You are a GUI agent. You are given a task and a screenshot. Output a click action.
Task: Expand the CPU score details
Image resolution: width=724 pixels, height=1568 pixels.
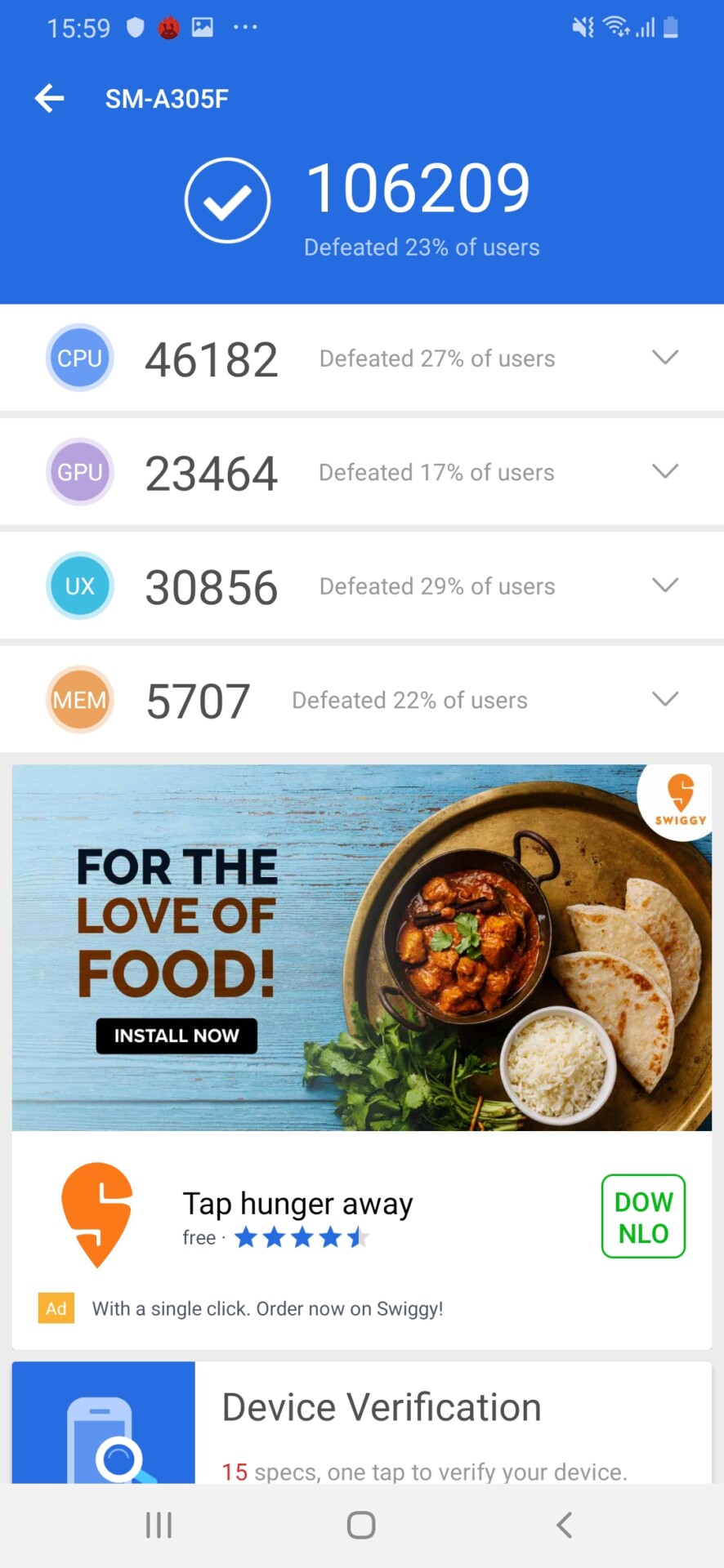(x=665, y=357)
